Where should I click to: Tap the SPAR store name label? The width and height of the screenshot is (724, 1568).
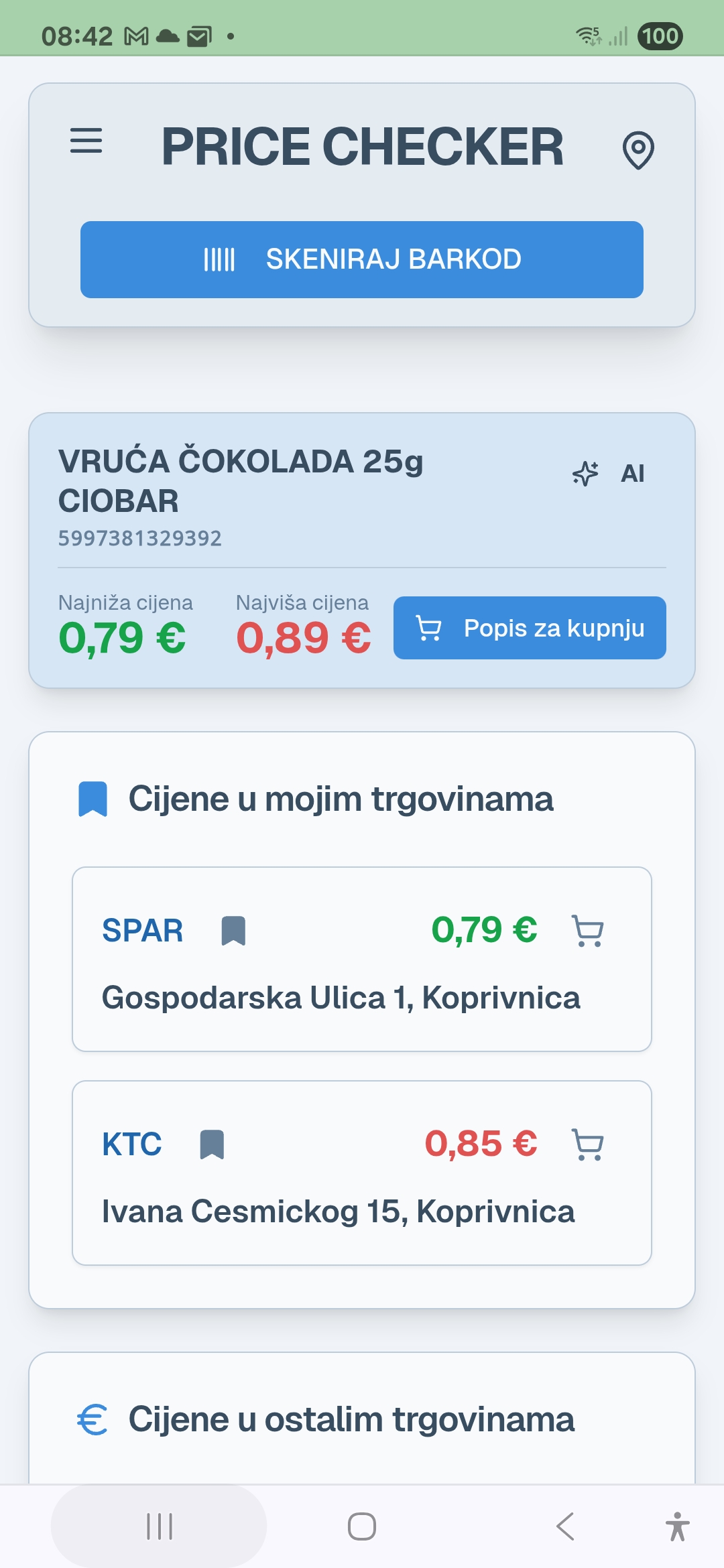coord(142,930)
